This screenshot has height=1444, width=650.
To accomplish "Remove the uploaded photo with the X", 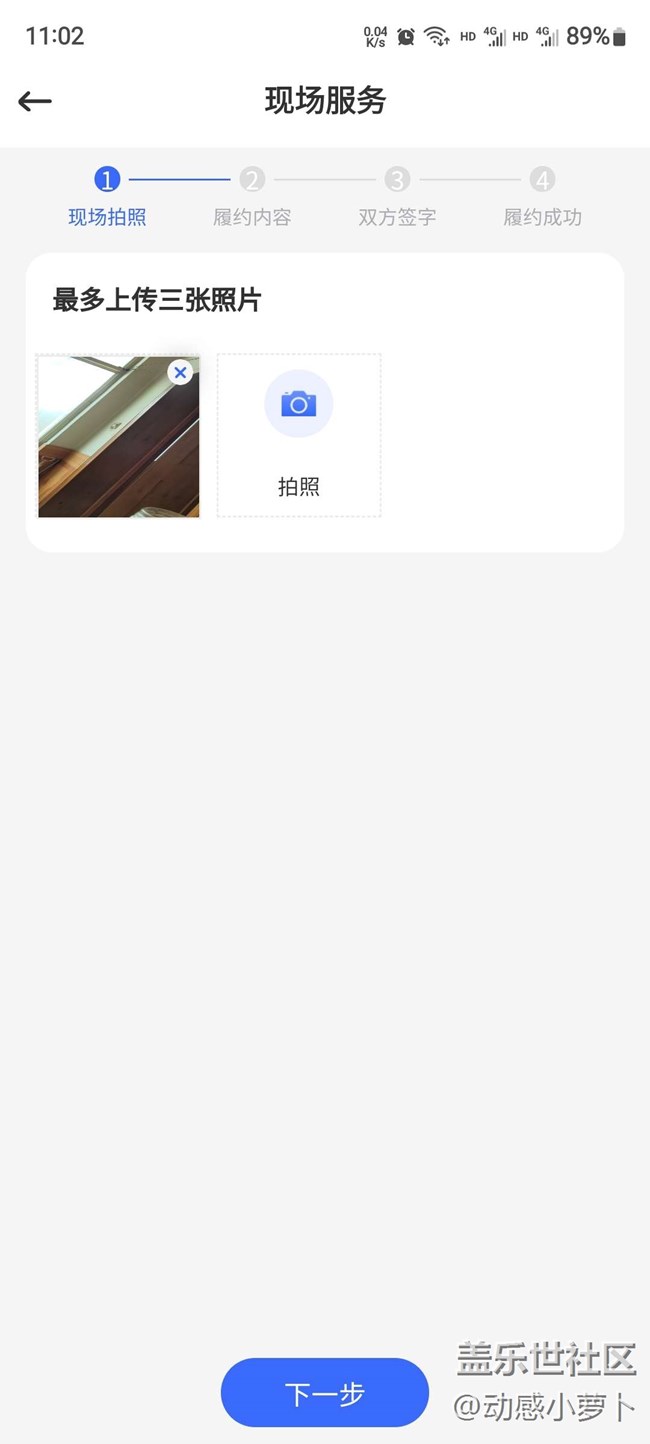I will tap(180, 373).
